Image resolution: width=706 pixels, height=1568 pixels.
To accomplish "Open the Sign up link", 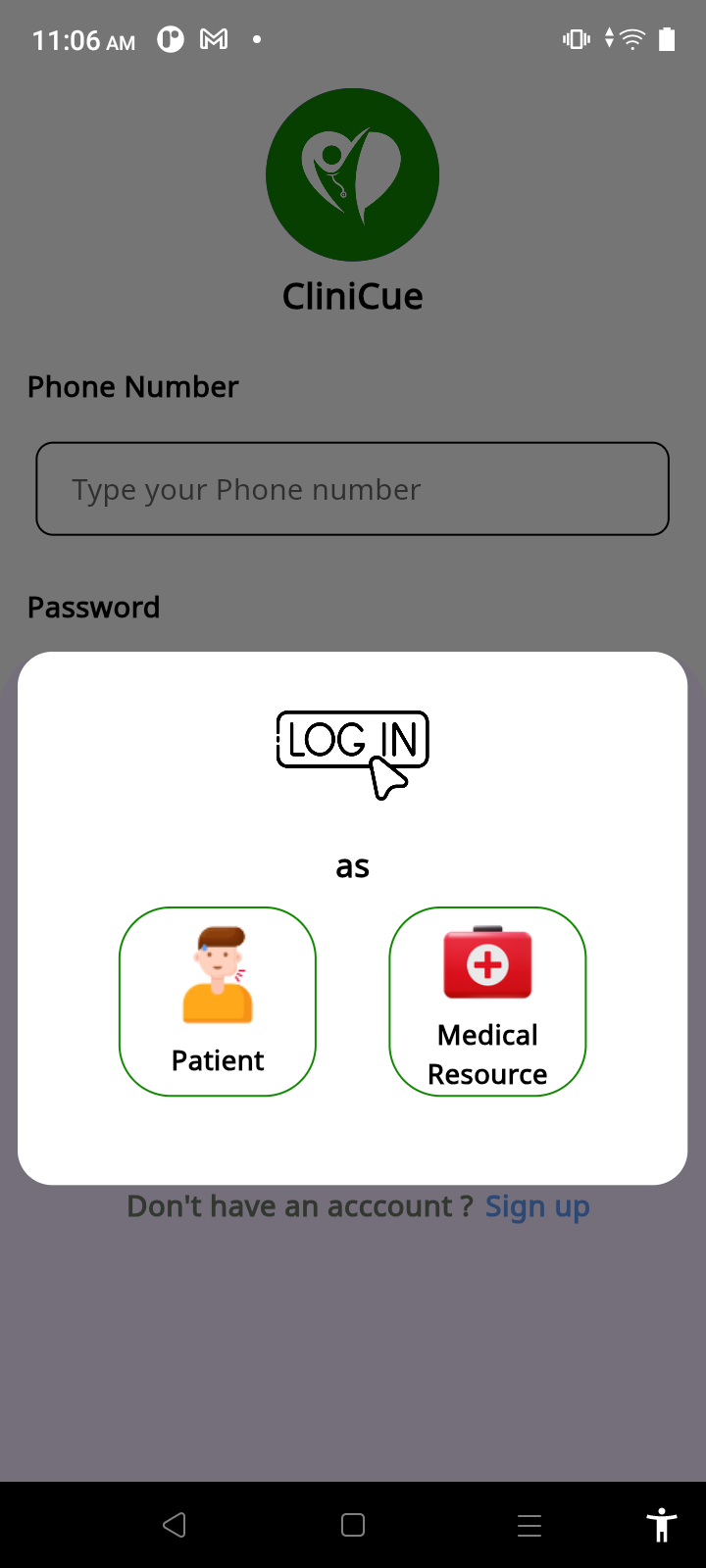I will (537, 1206).
